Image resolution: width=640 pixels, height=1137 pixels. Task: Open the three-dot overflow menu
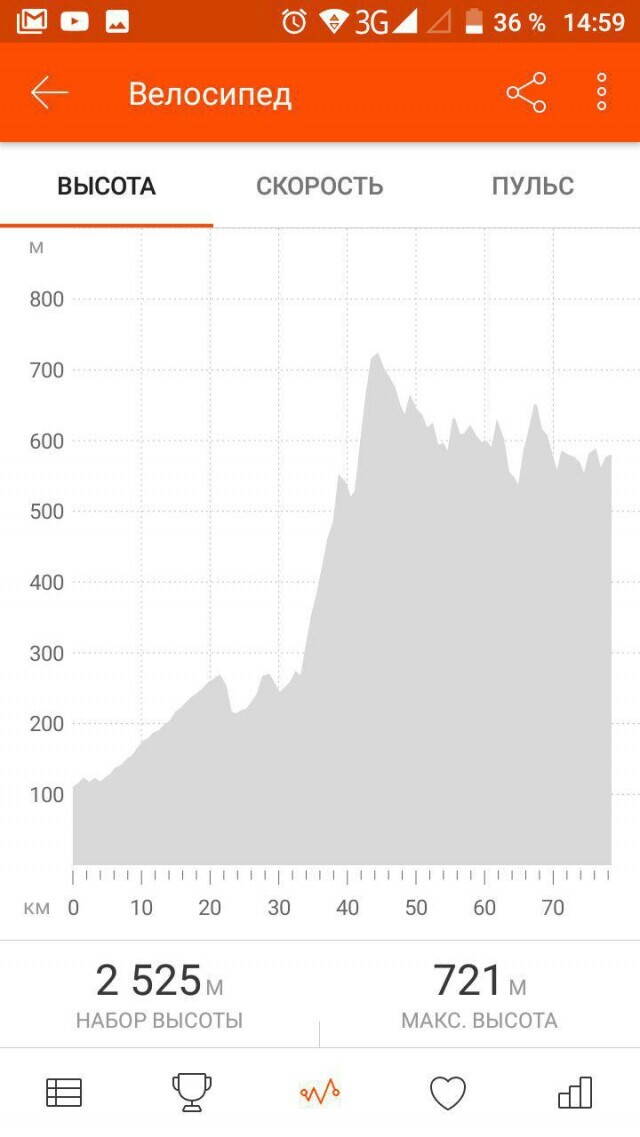(x=602, y=92)
